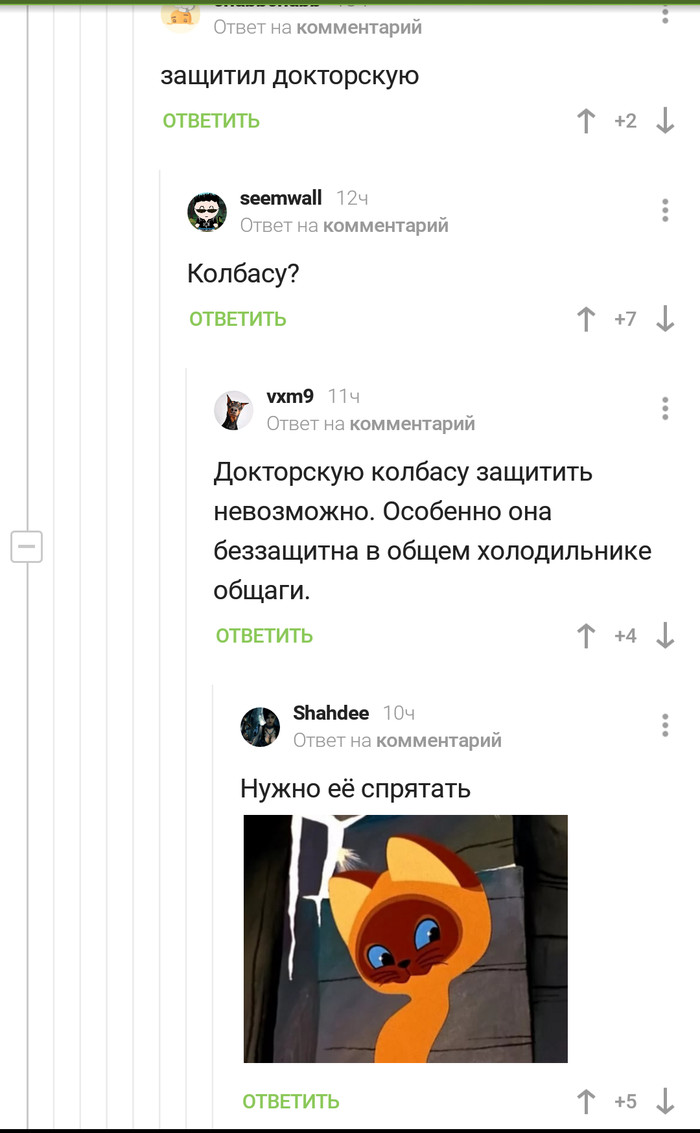Upvote Shahdee's comment

(586, 1102)
